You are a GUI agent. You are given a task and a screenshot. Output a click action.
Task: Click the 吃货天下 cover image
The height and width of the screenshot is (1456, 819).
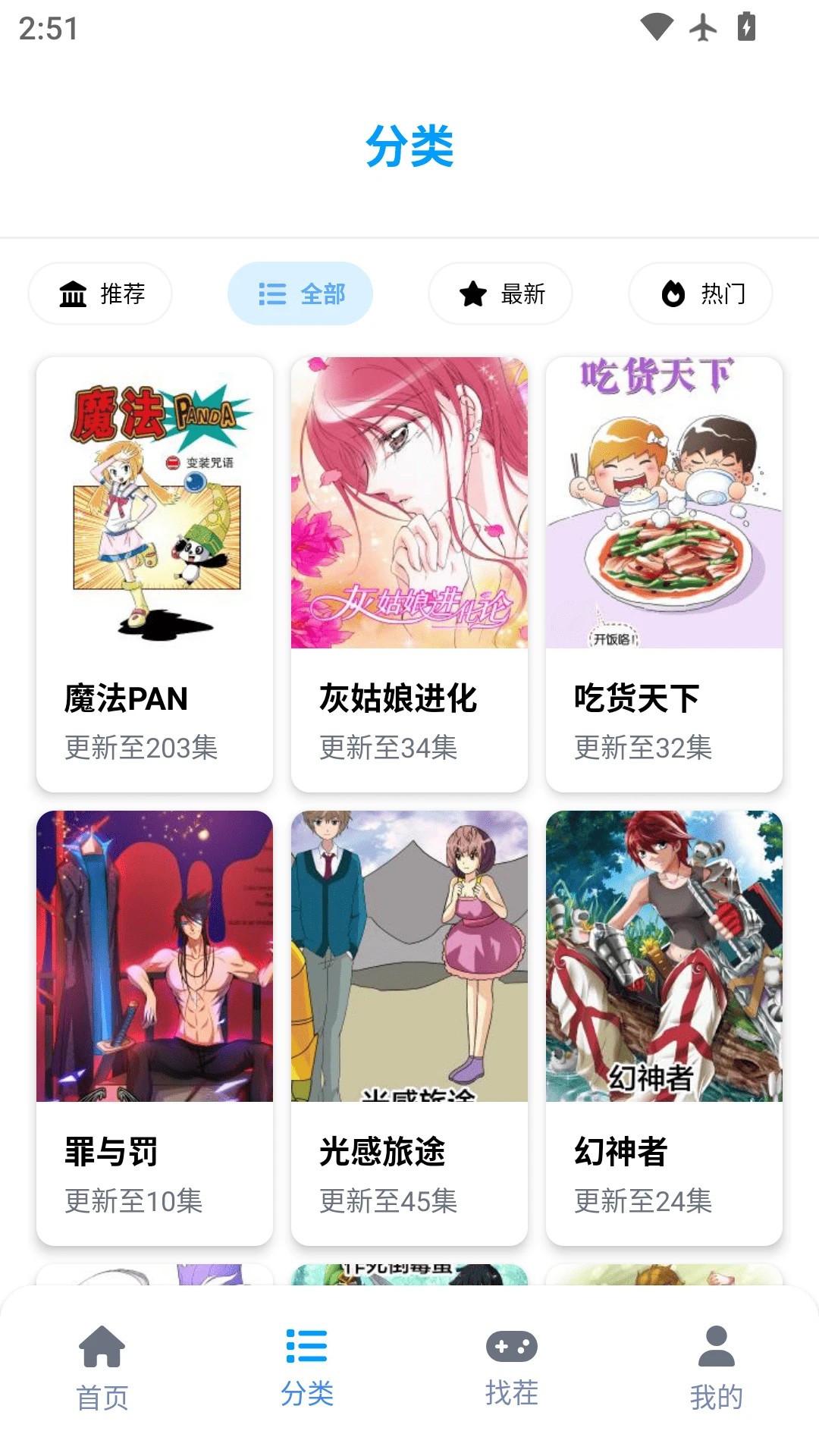[x=664, y=504]
